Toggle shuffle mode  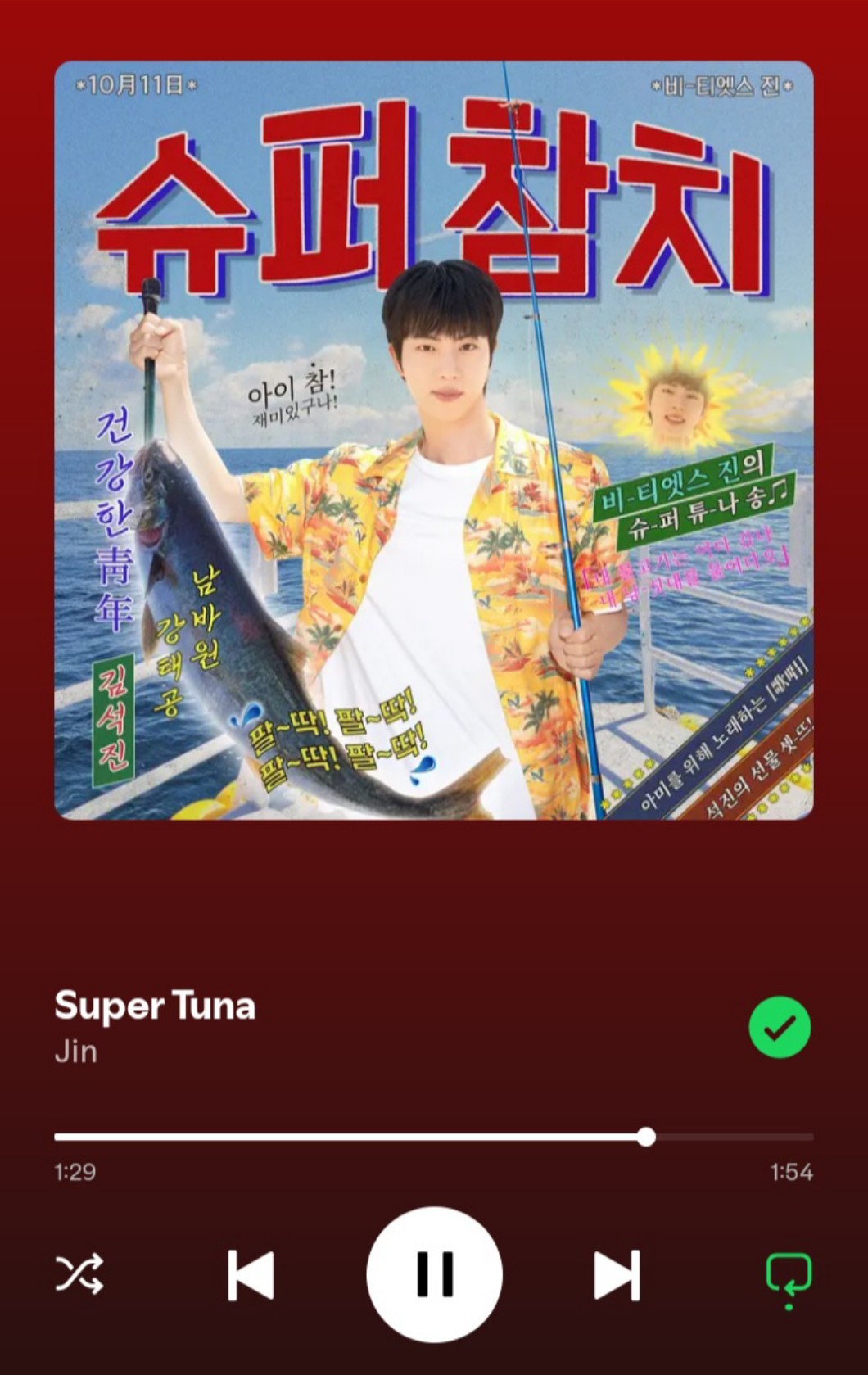click(x=79, y=1274)
